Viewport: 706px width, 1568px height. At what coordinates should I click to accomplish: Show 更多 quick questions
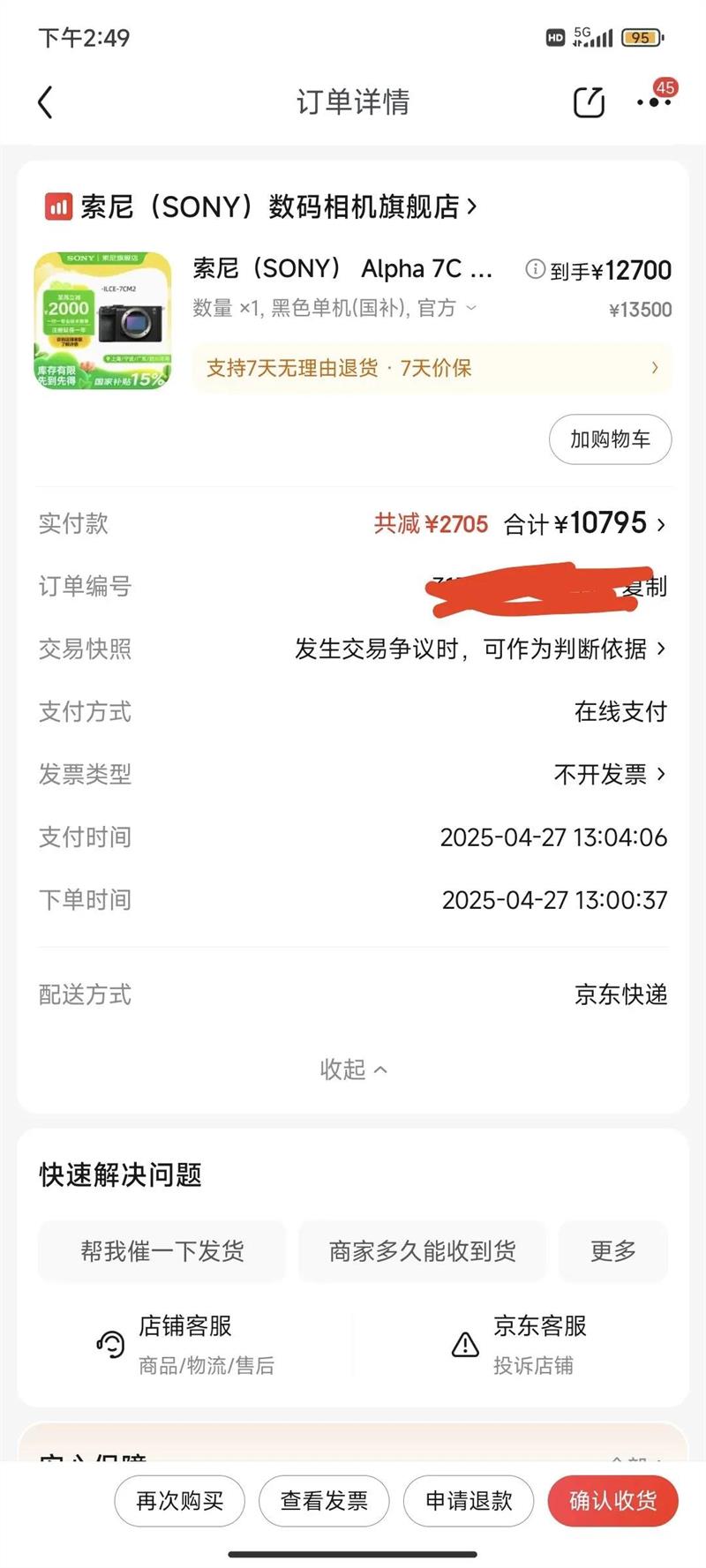tap(612, 1251)
